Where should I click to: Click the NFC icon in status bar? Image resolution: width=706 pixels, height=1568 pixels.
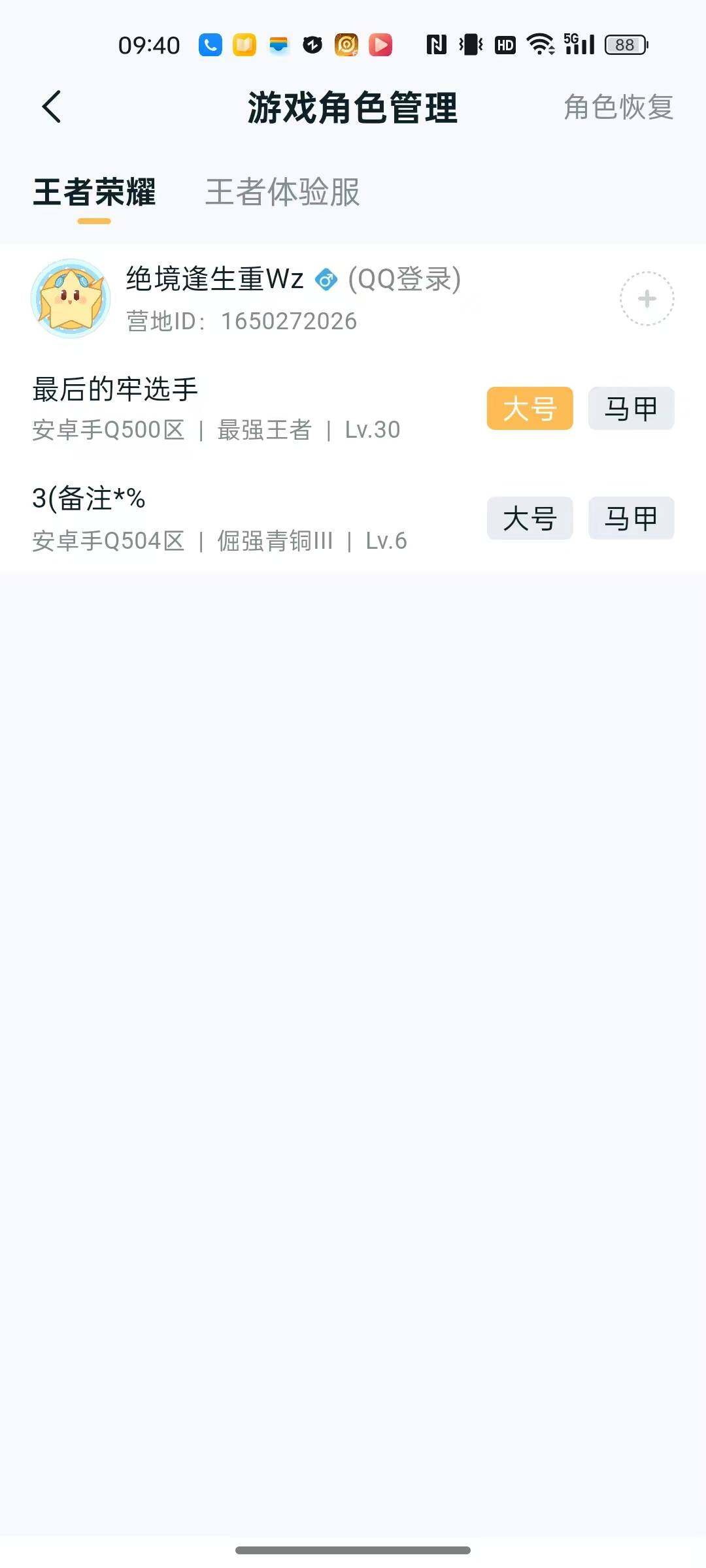tap(435, 44)
